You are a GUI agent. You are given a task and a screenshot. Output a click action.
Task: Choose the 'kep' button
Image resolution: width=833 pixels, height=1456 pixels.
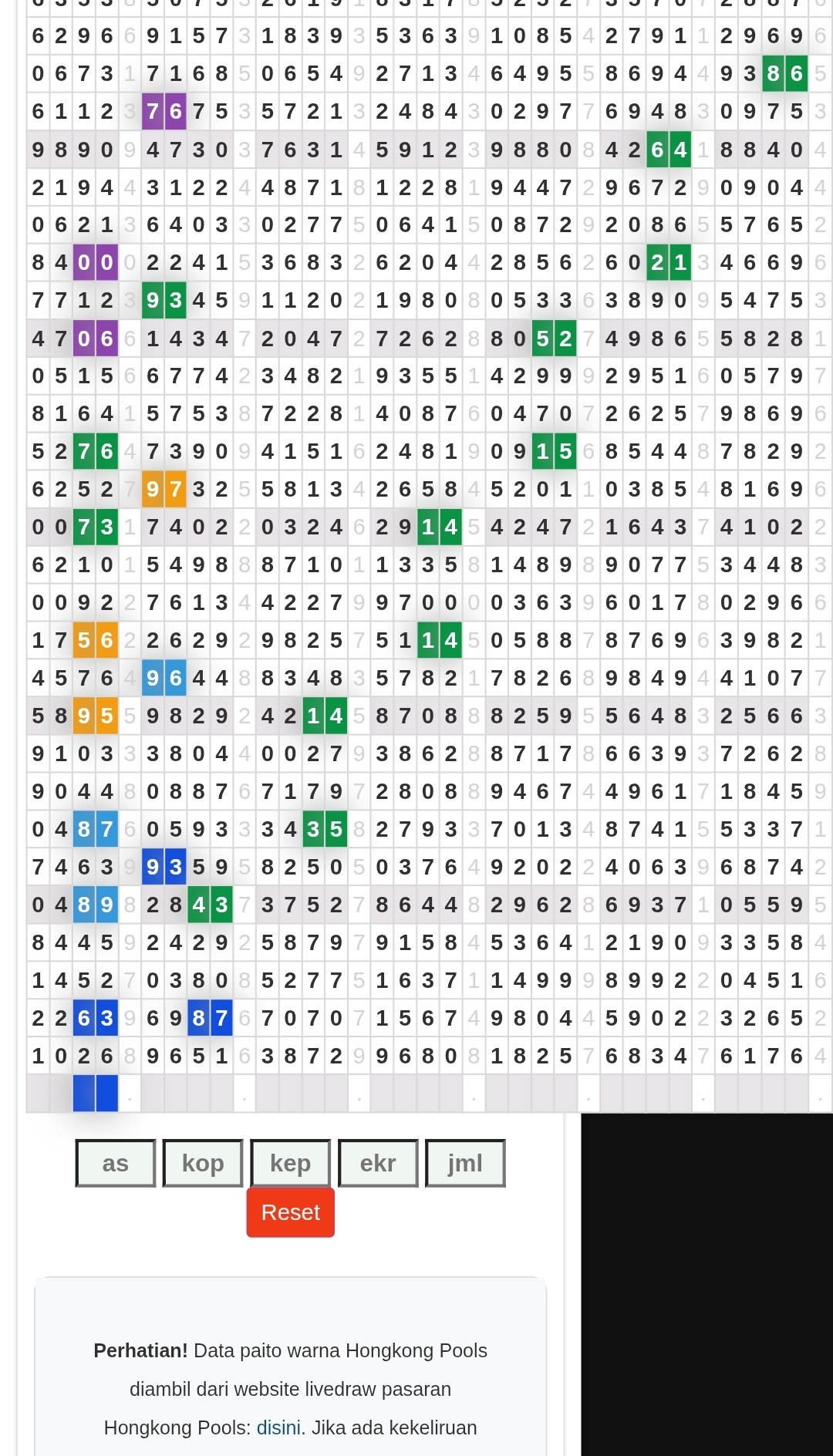(290, 1163)
